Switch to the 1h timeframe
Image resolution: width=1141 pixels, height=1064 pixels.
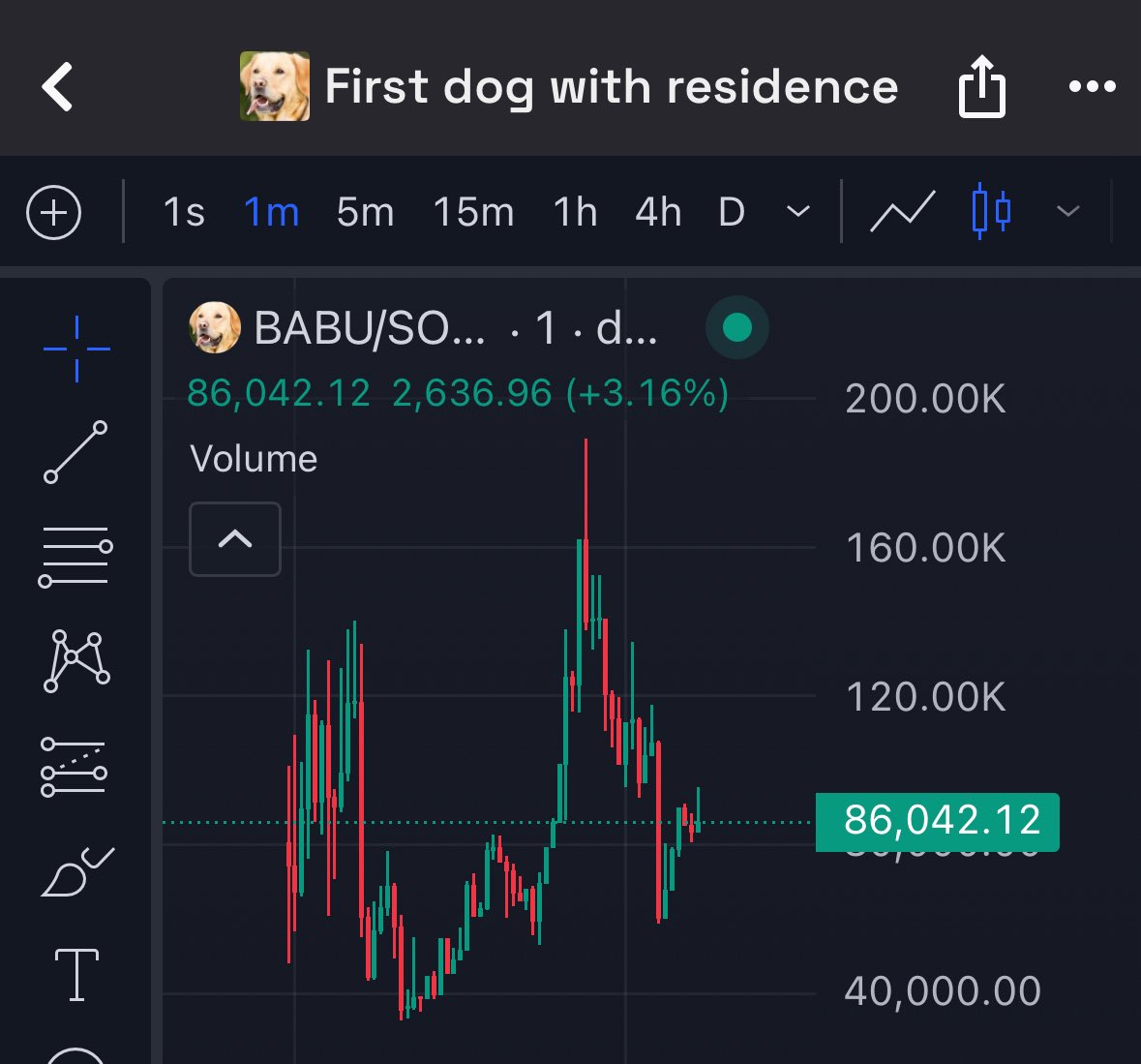pos(575,212)
